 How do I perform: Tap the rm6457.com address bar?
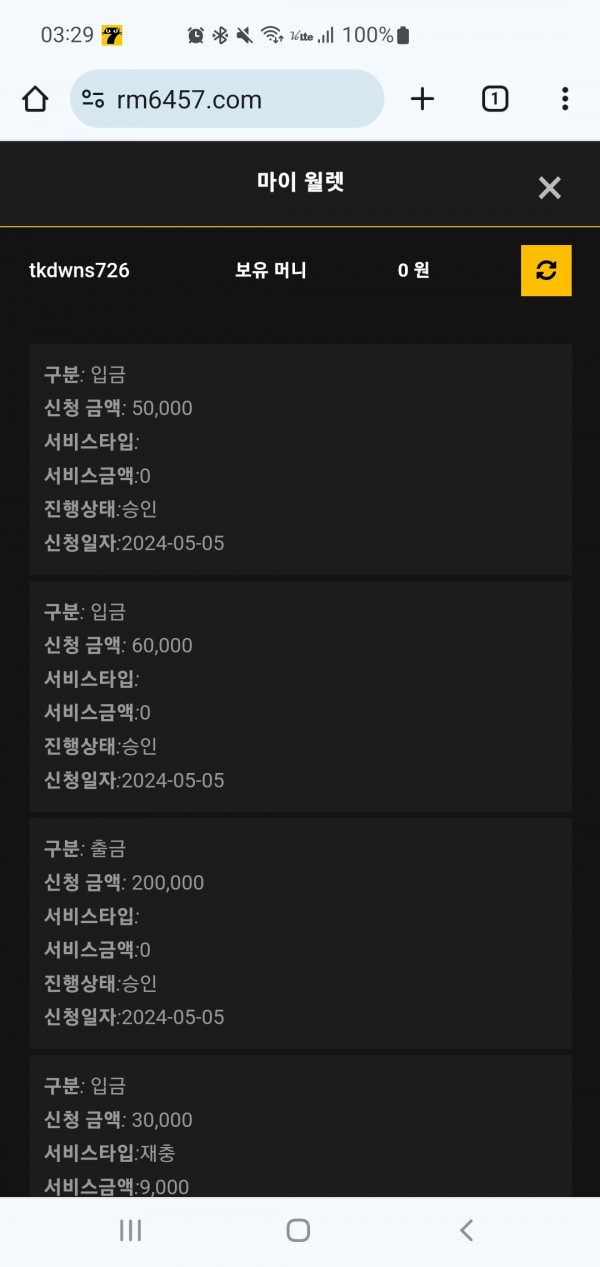point(227,99)
